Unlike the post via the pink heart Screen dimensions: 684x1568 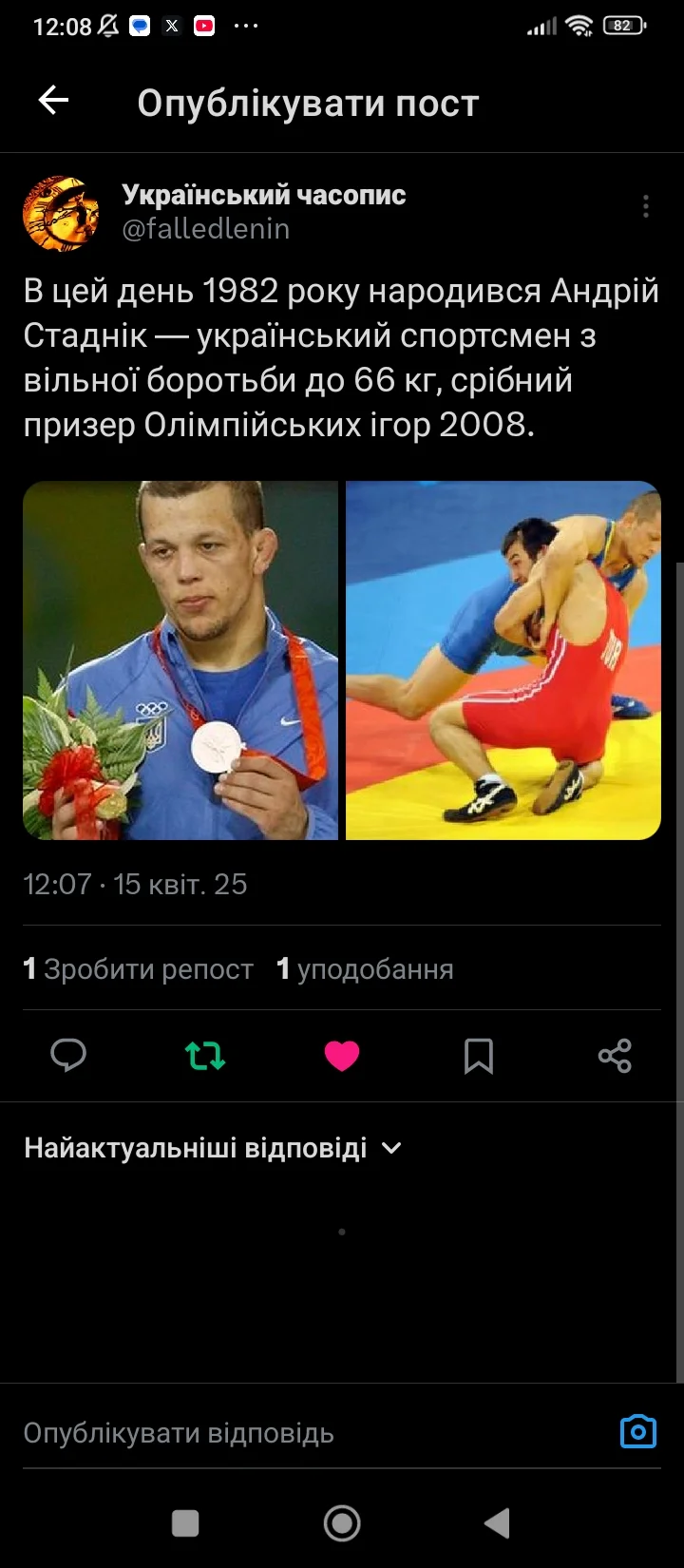[342, 1056]
